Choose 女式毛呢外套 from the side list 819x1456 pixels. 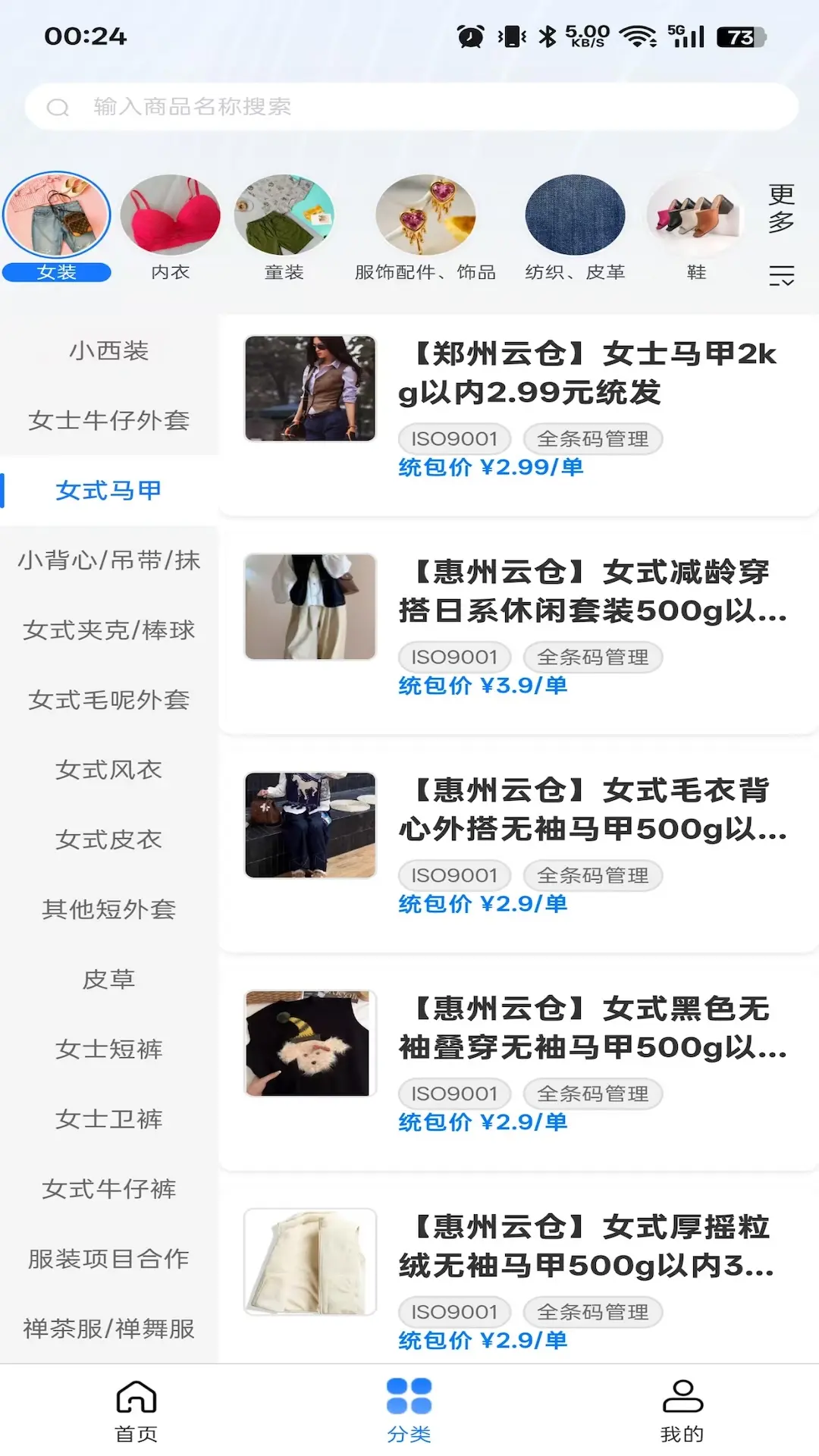[109, 700]
